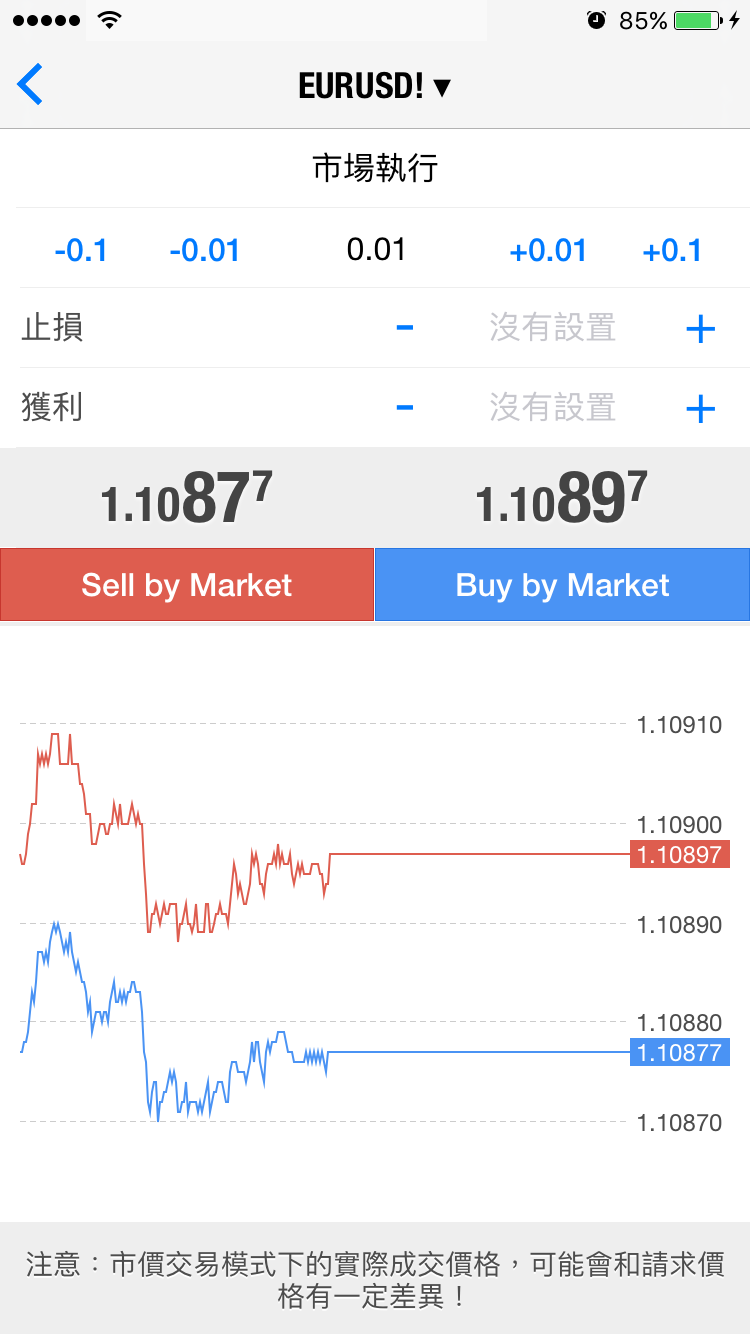Image resolution: width=750 pixels, height=1334 pixels.
Task: Tap the minus button for 止損
Action: click(x=405, y=327)
